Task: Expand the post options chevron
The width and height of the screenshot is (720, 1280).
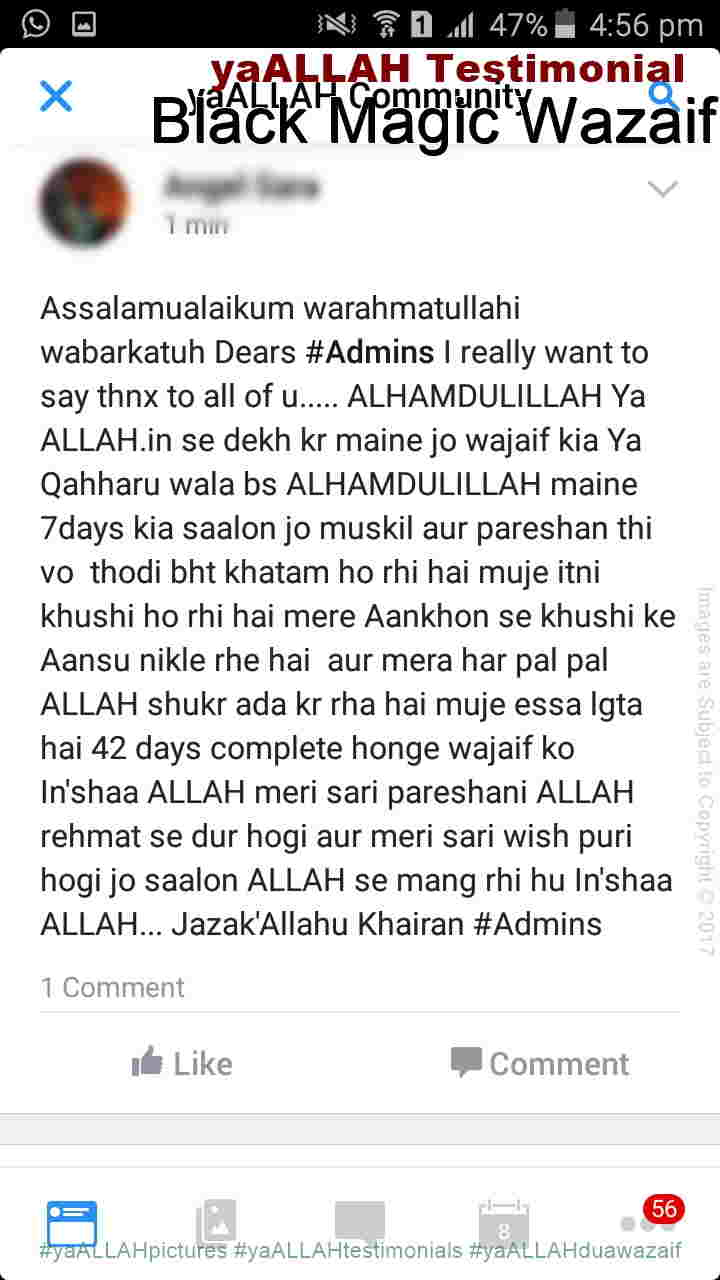Action: pos(663,189)
